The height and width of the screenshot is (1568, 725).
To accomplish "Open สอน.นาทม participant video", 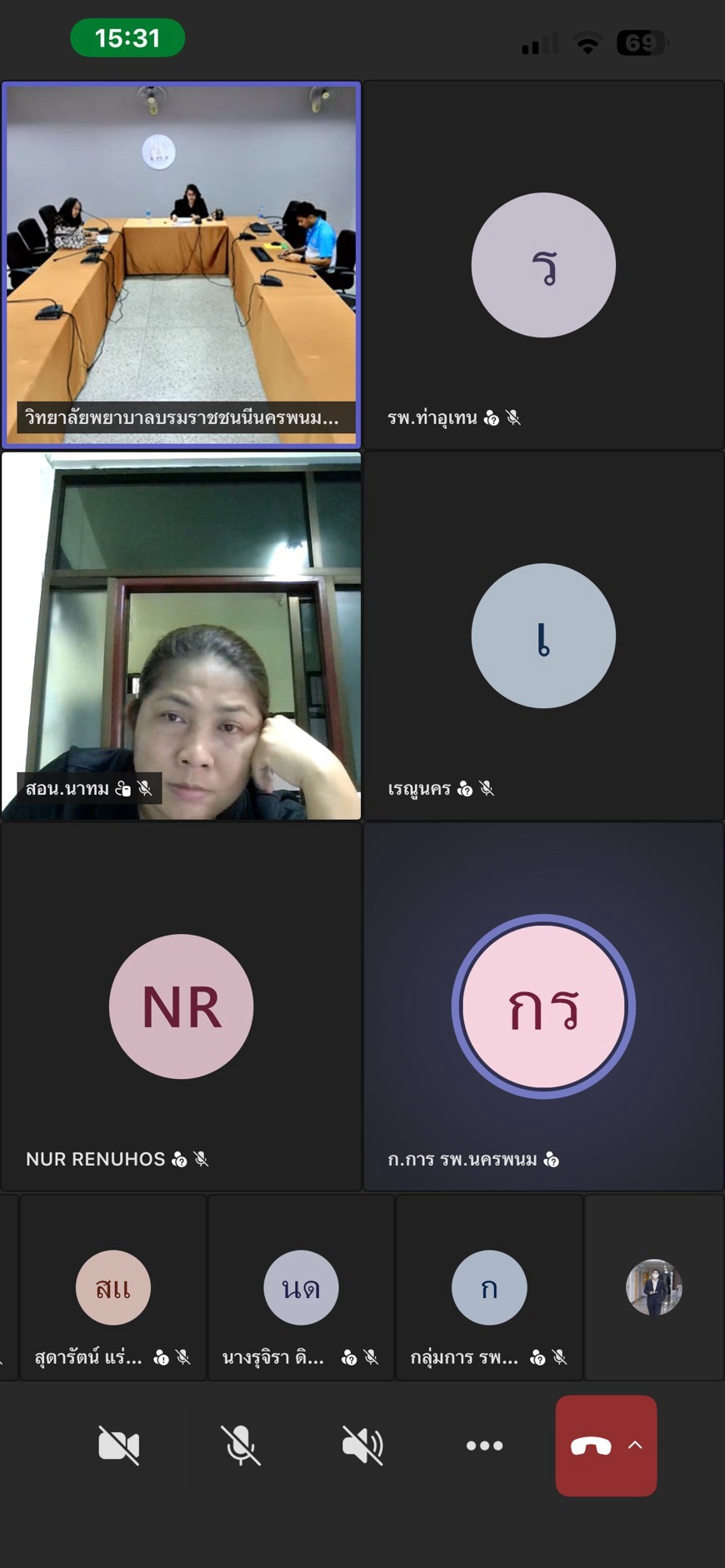I will click(x=182, y=636).
